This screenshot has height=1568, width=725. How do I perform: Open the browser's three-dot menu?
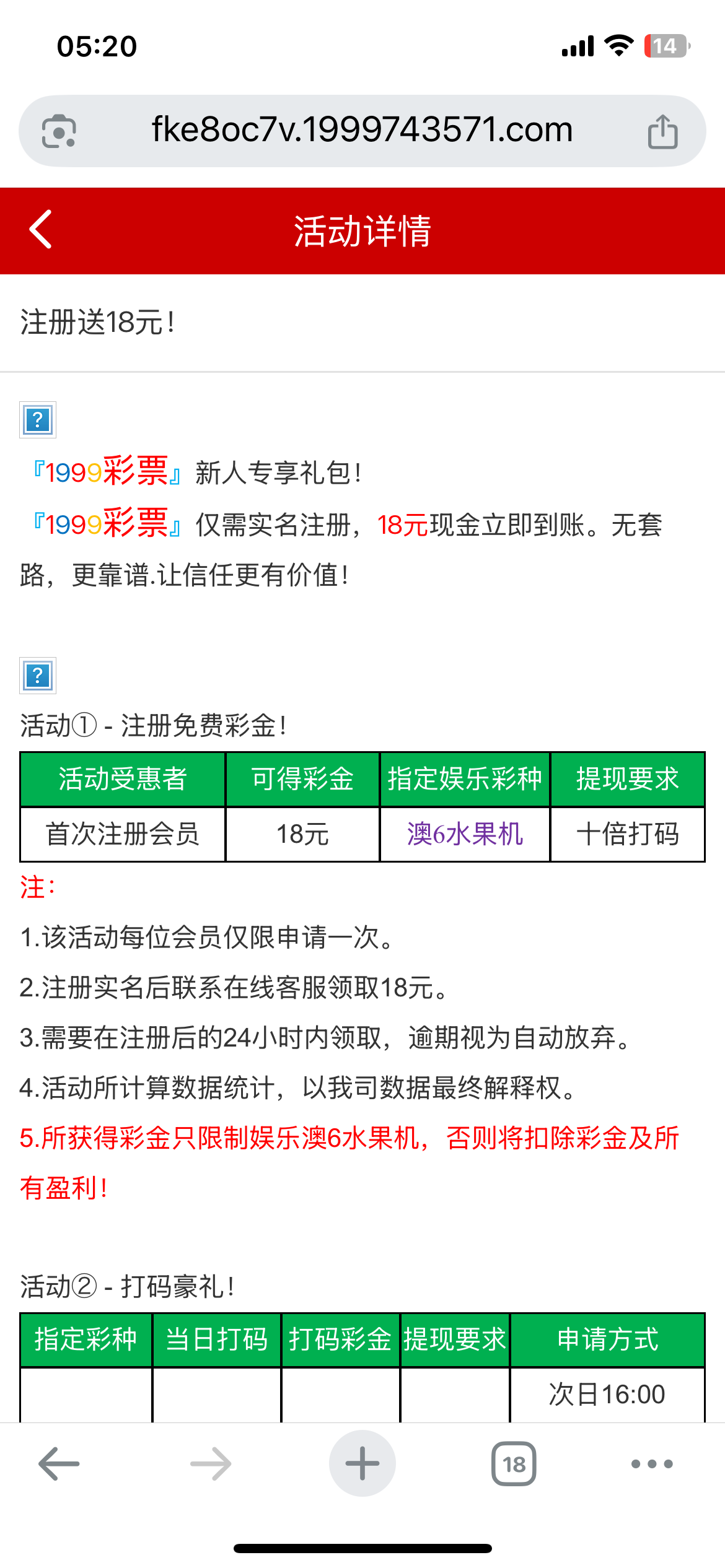pos(652,1464)
